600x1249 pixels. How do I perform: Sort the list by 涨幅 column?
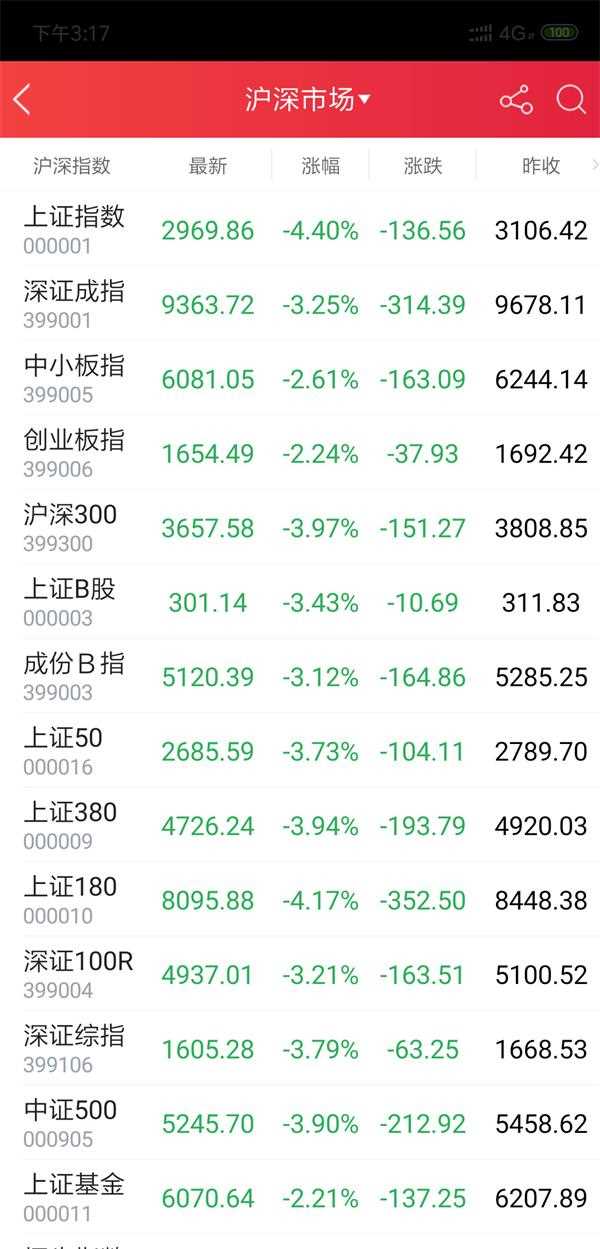320,166
